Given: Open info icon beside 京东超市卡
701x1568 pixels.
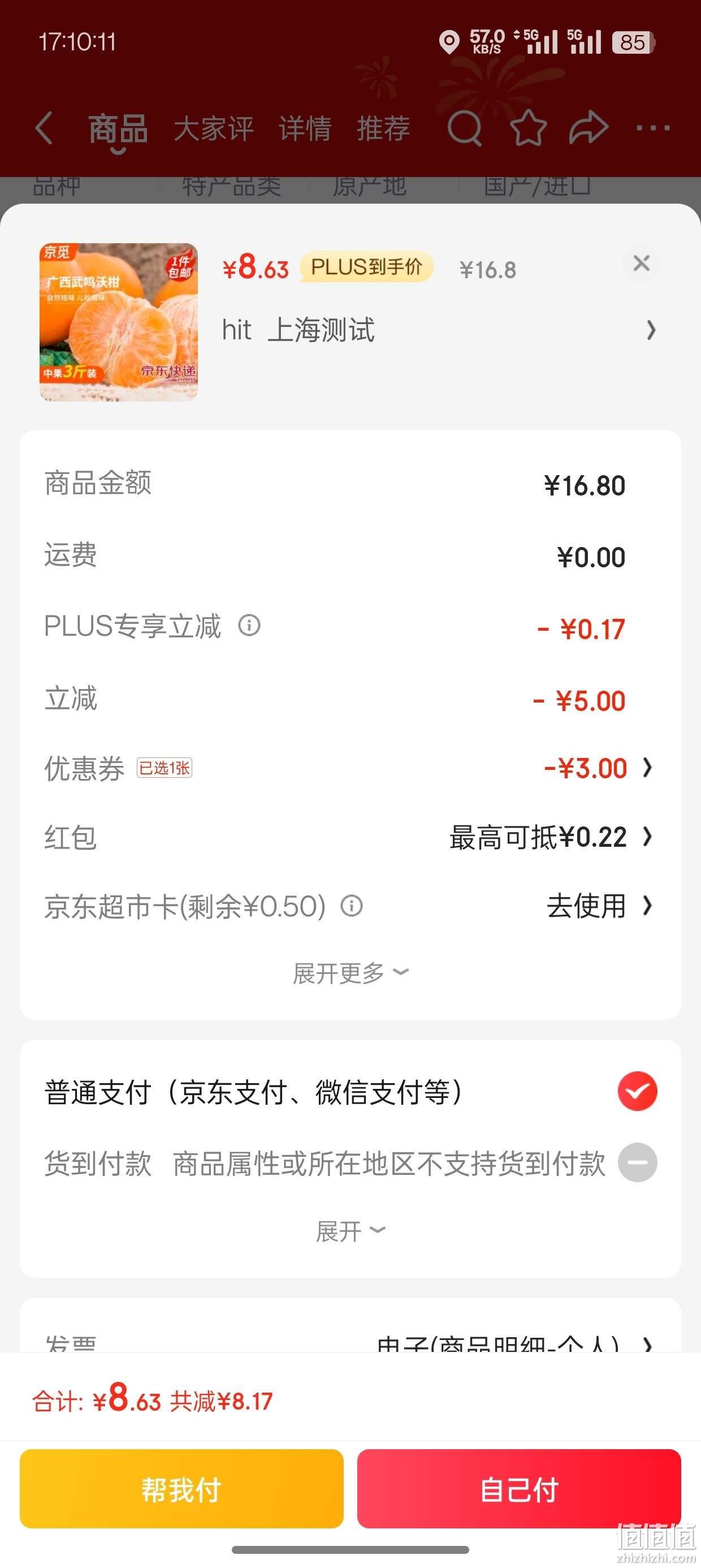Looking at the screenshot, I should [352, 906].
